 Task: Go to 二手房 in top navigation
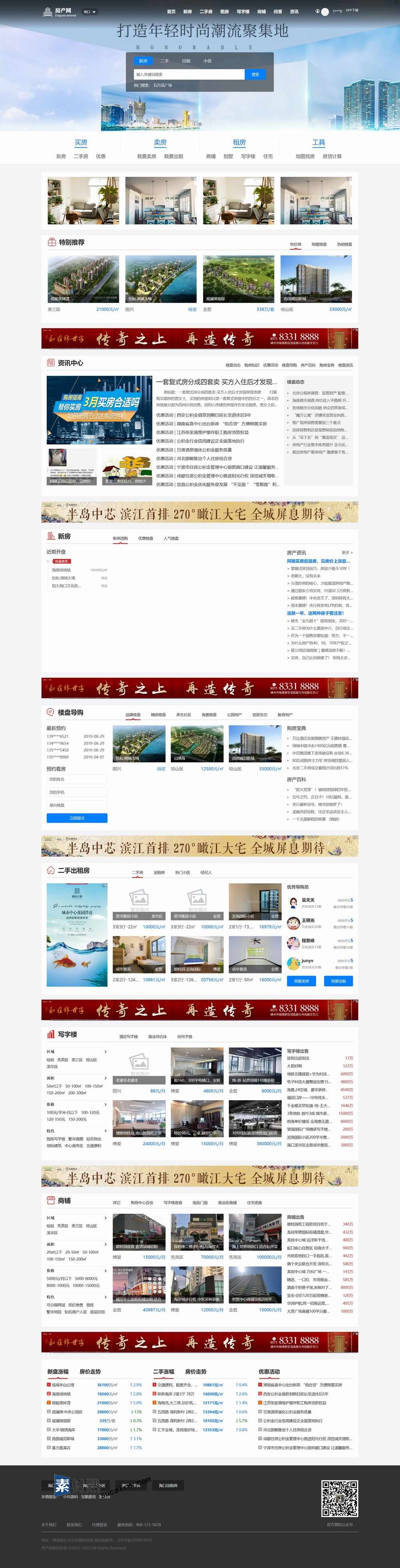pyautogui.click(x=206, y=12)
